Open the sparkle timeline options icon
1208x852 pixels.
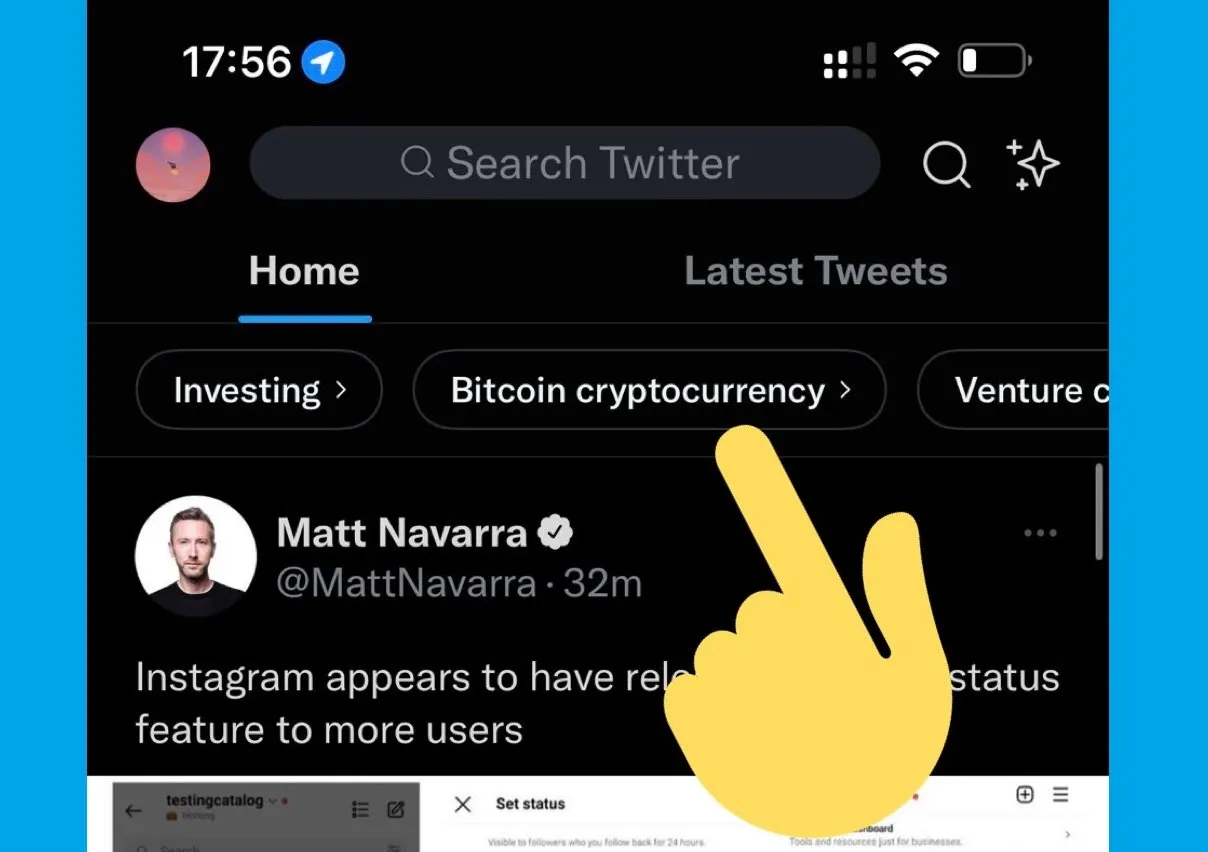click(1033, 164)
